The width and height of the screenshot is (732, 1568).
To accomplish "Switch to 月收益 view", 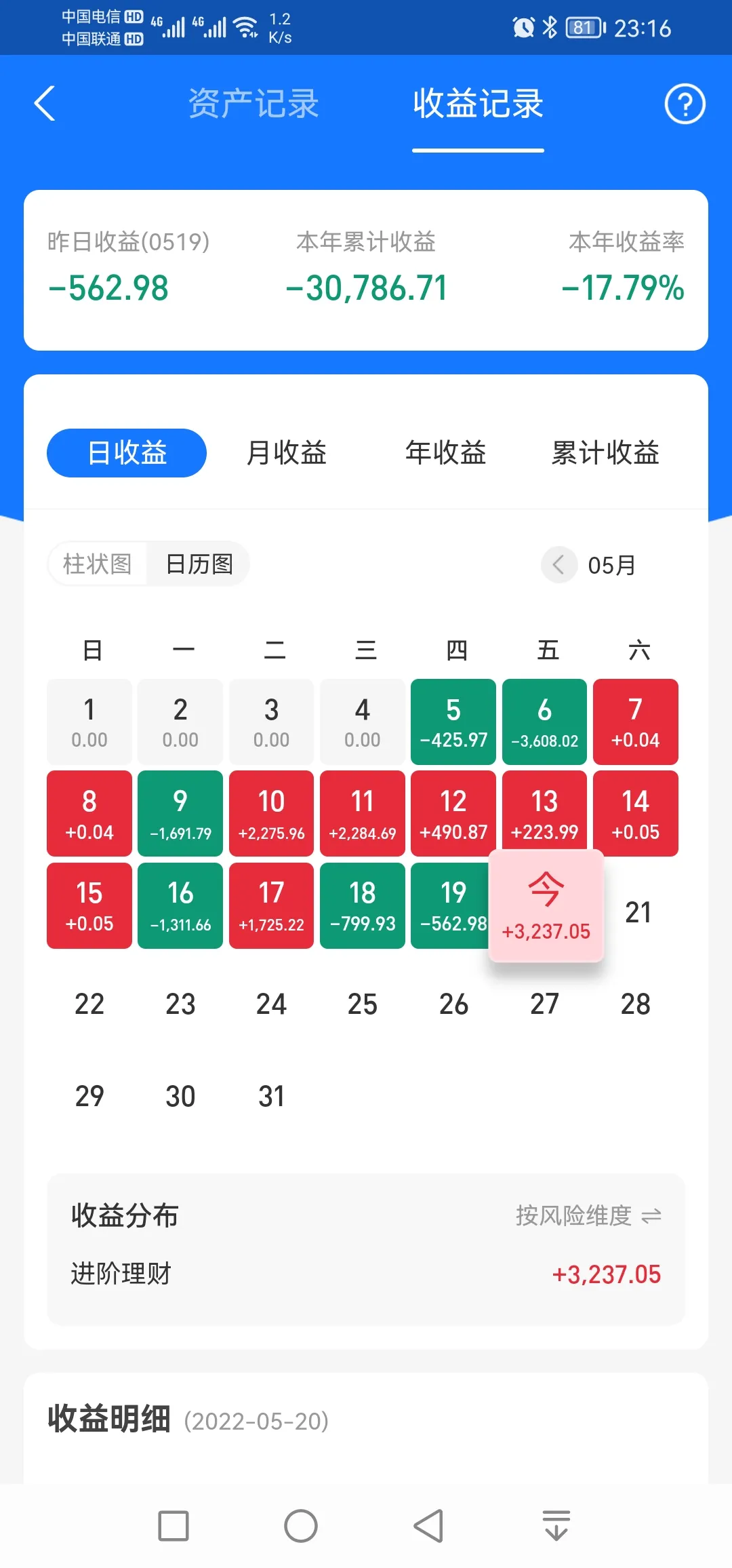I will tap(286, 453).
